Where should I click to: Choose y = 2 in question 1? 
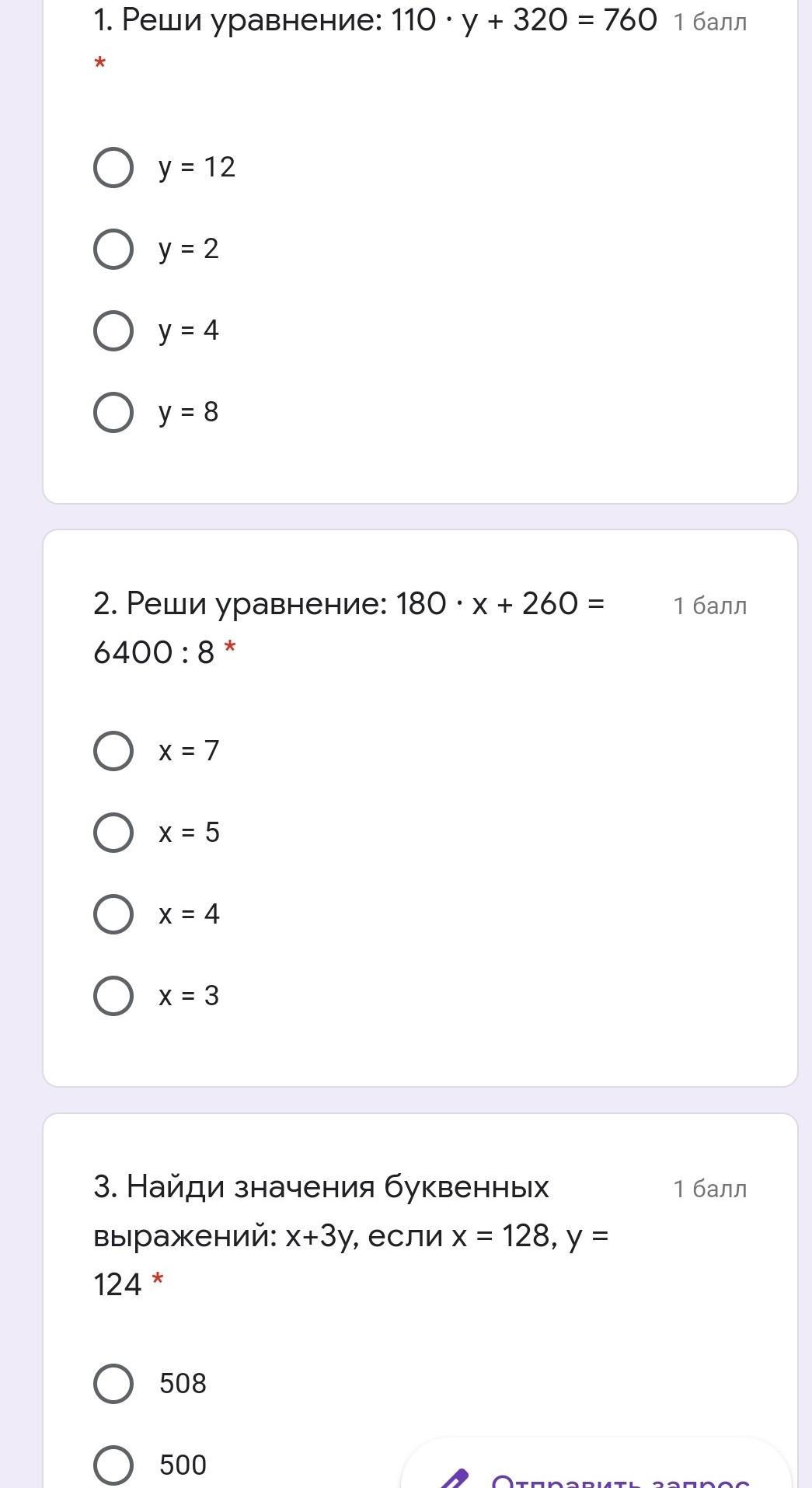click(x=113, y=249)
